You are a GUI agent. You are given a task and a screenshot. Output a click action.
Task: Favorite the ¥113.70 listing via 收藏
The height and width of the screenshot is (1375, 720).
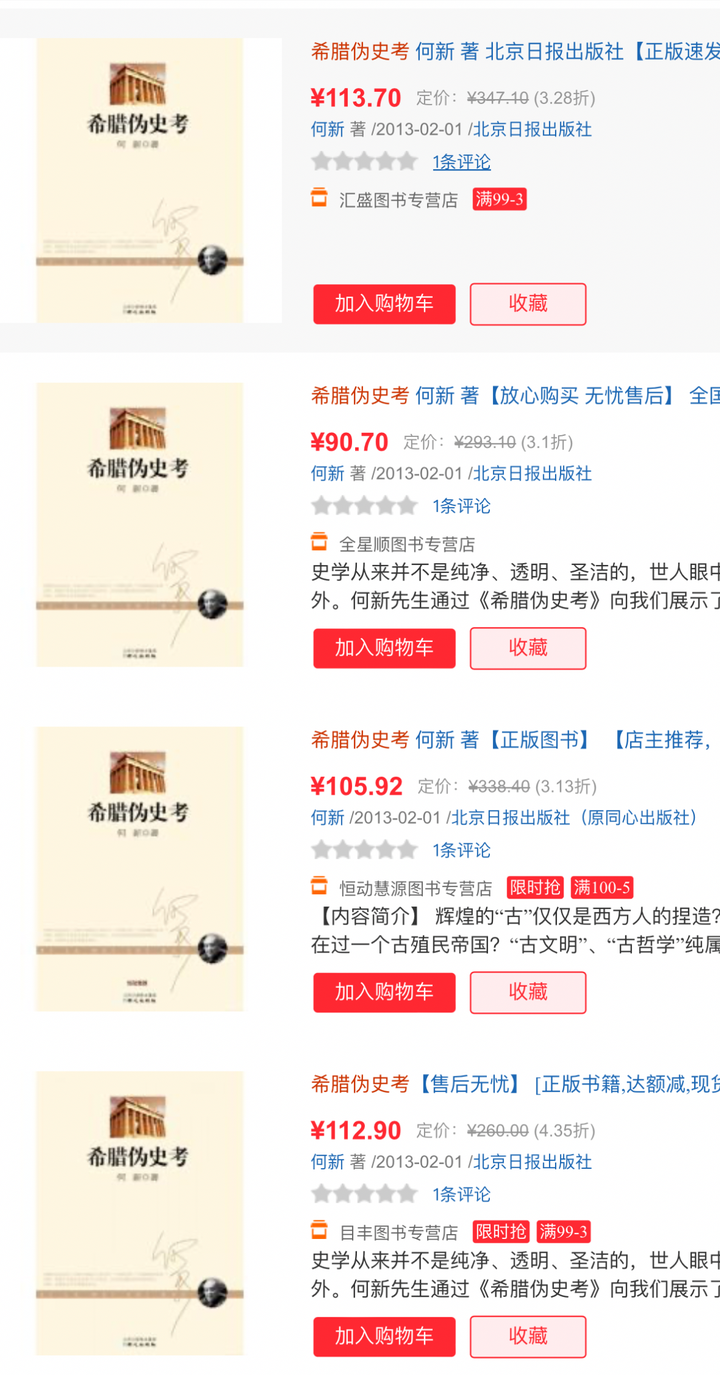528,304
